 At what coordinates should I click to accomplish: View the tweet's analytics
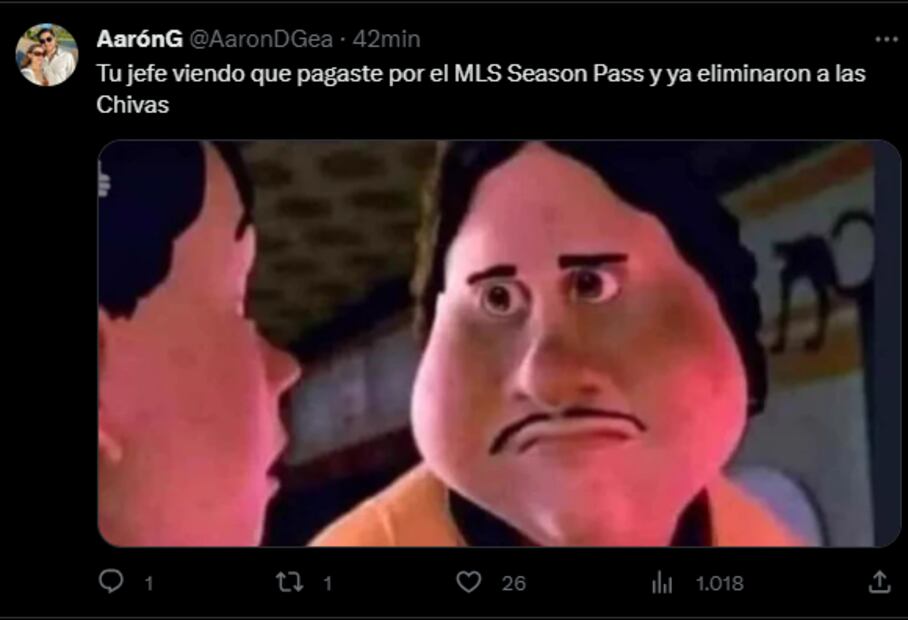[x=662, y=582]
